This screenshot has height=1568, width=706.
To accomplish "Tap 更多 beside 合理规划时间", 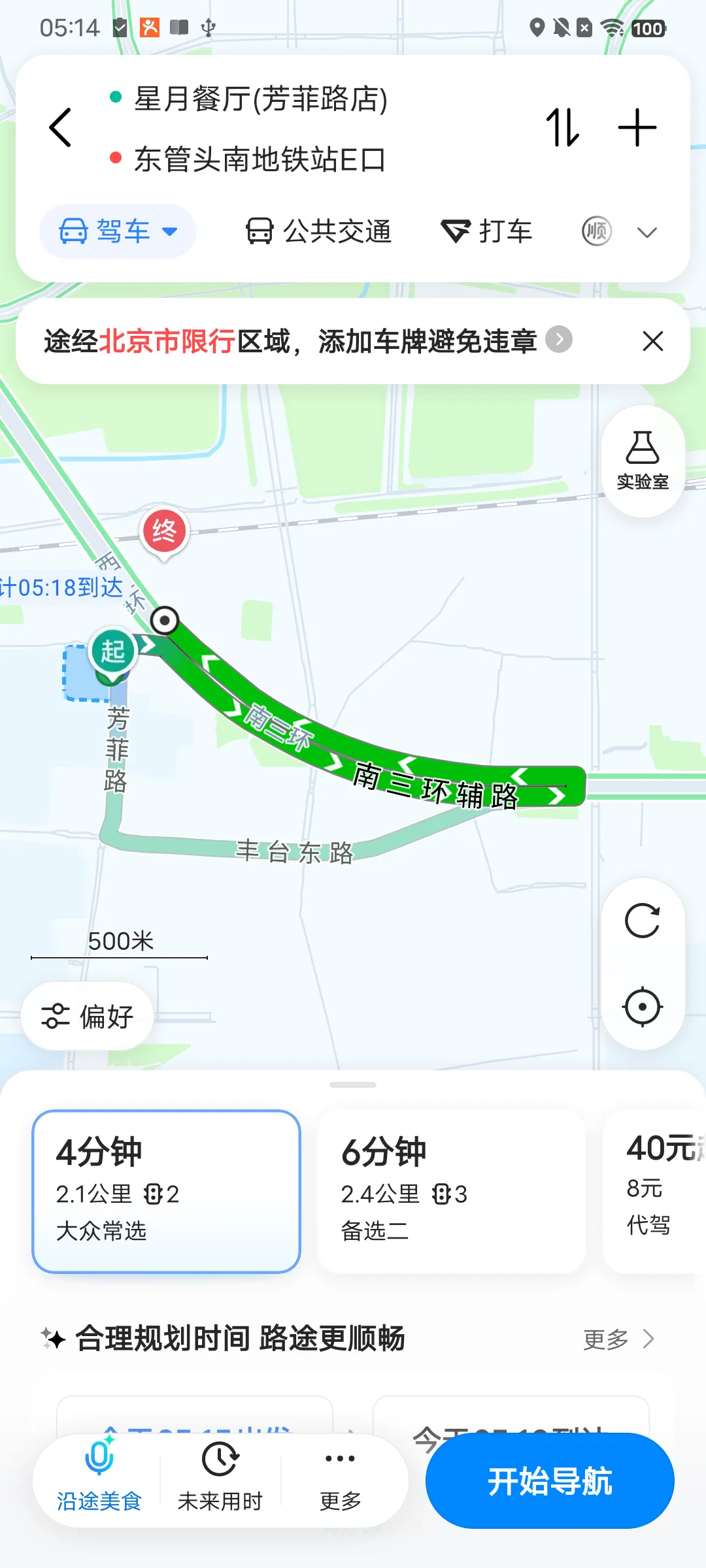I will (x=618, y=1339).
